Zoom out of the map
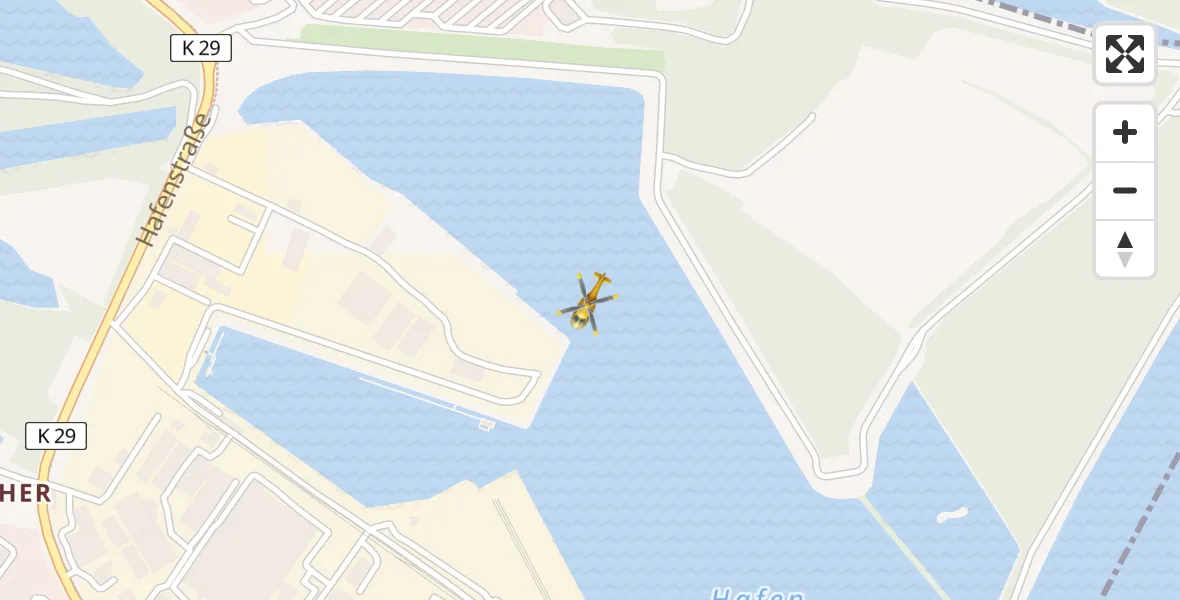The width and height of the screenshot is (1180, 600). [1124, 191]
